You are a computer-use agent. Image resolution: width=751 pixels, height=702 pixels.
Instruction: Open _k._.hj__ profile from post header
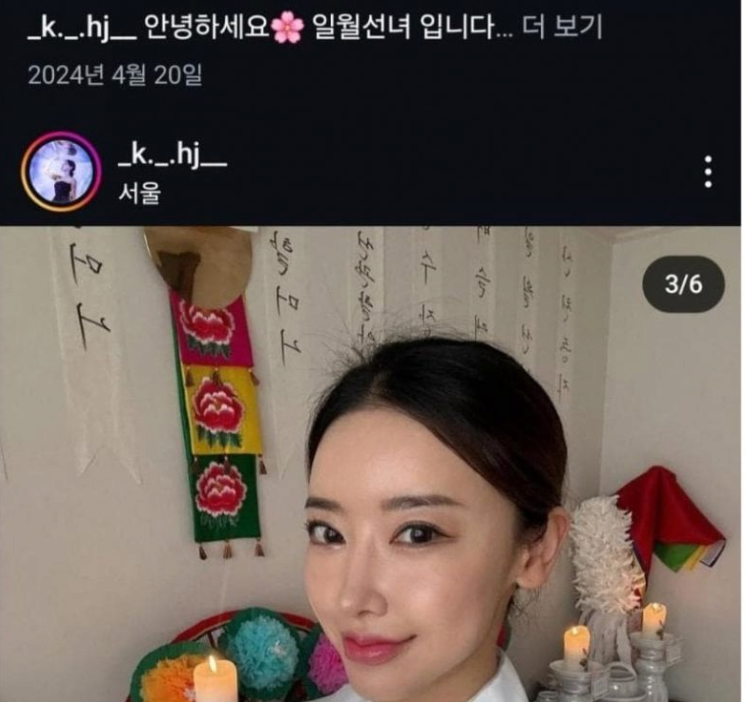pos(172,155)
